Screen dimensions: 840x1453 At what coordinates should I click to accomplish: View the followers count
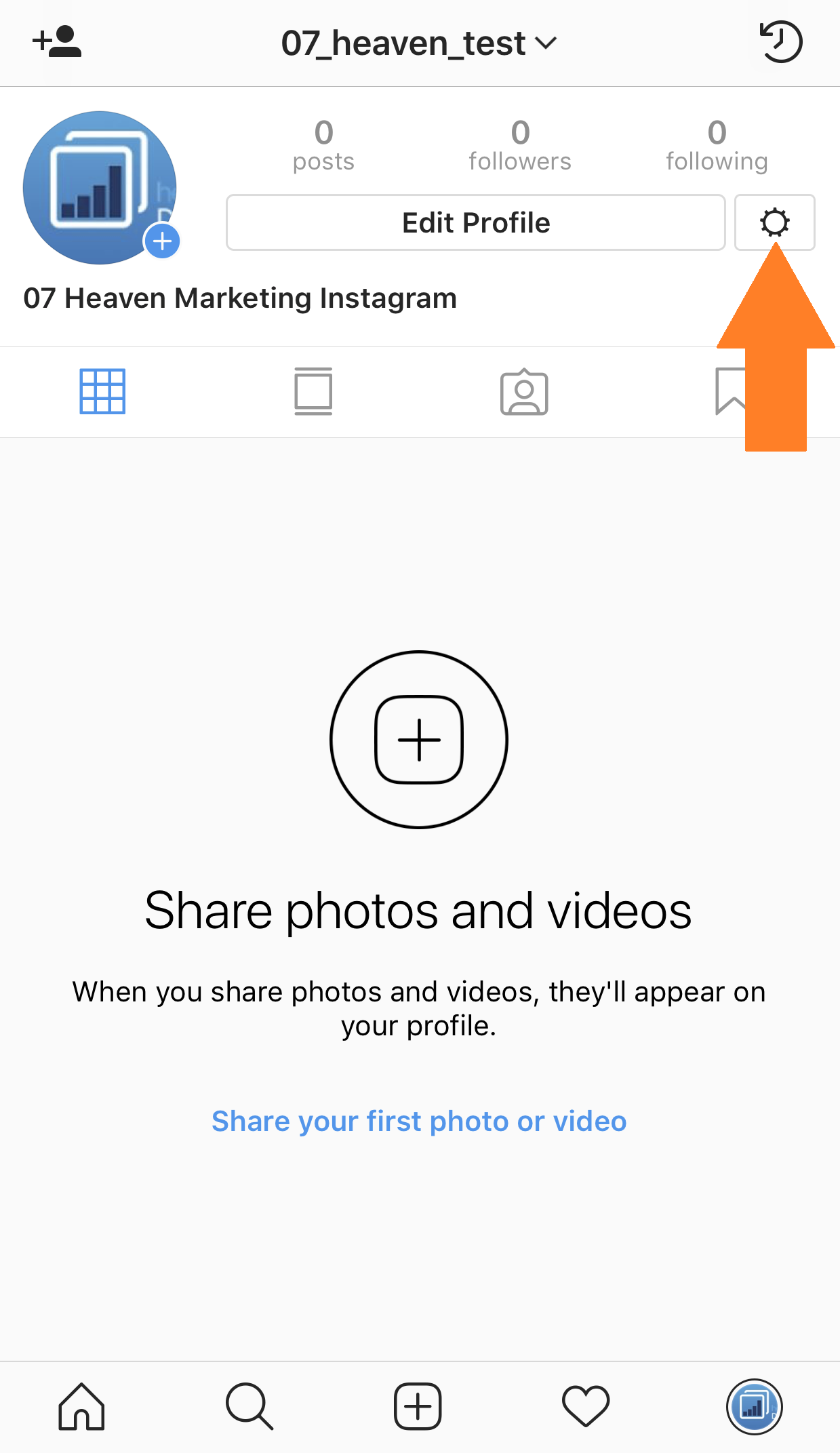(x=519, y=144)
